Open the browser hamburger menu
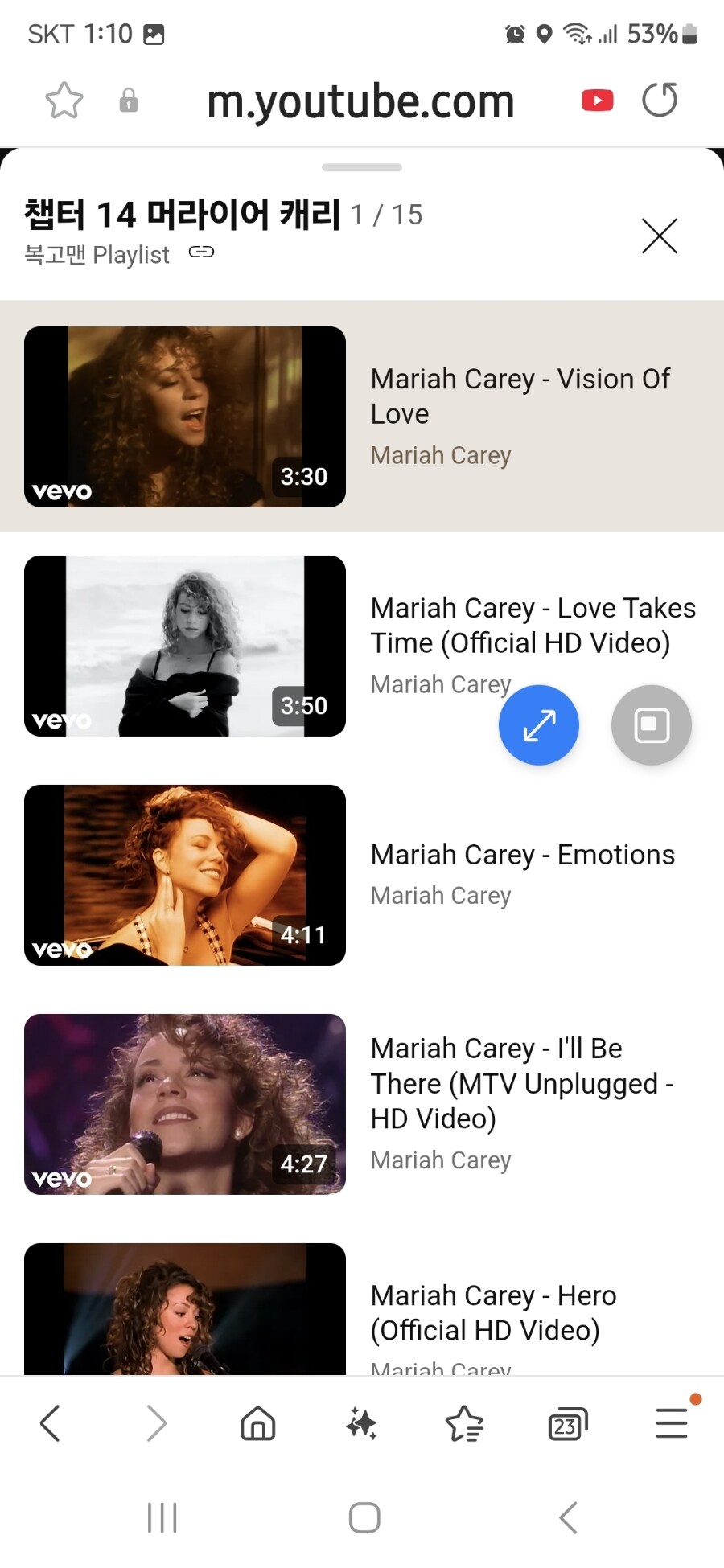 pyautogui.click(x=671, y=1424)
